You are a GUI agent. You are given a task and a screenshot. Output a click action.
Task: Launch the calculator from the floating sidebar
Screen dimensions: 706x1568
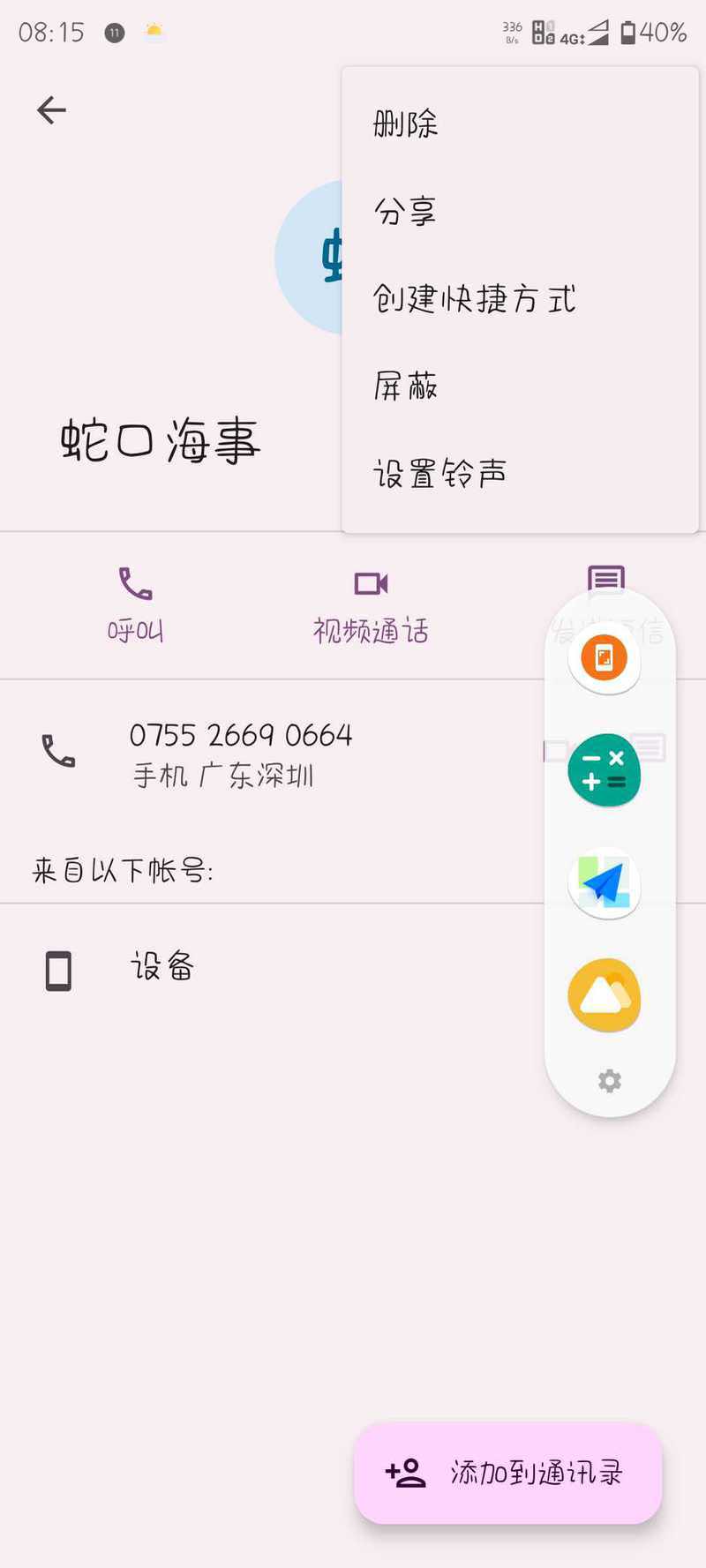pyautogui.click(x=605, y=770)
